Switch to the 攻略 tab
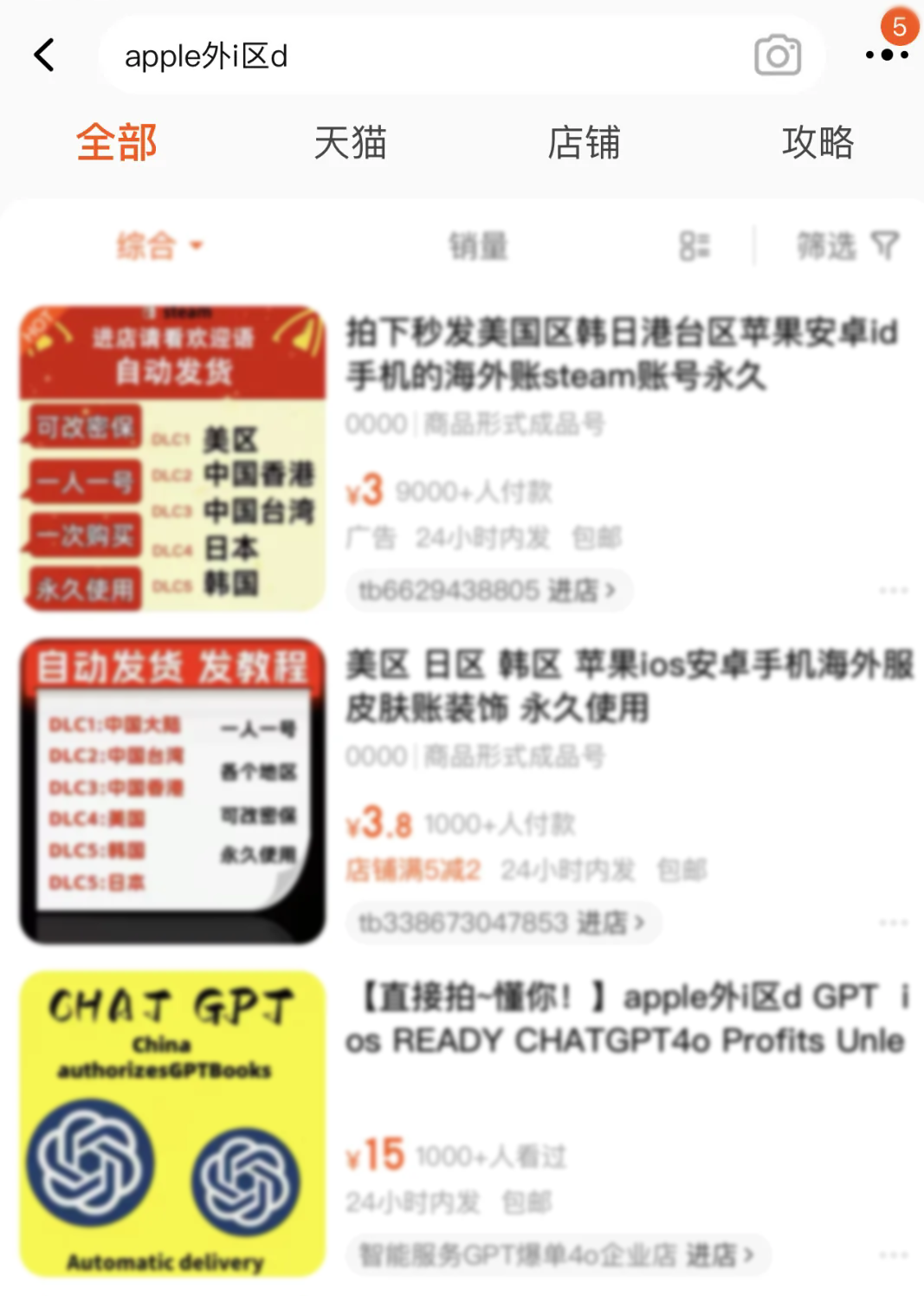This screenshot has width=924, height=1296. pyautogui.click(x=817, y=143)
